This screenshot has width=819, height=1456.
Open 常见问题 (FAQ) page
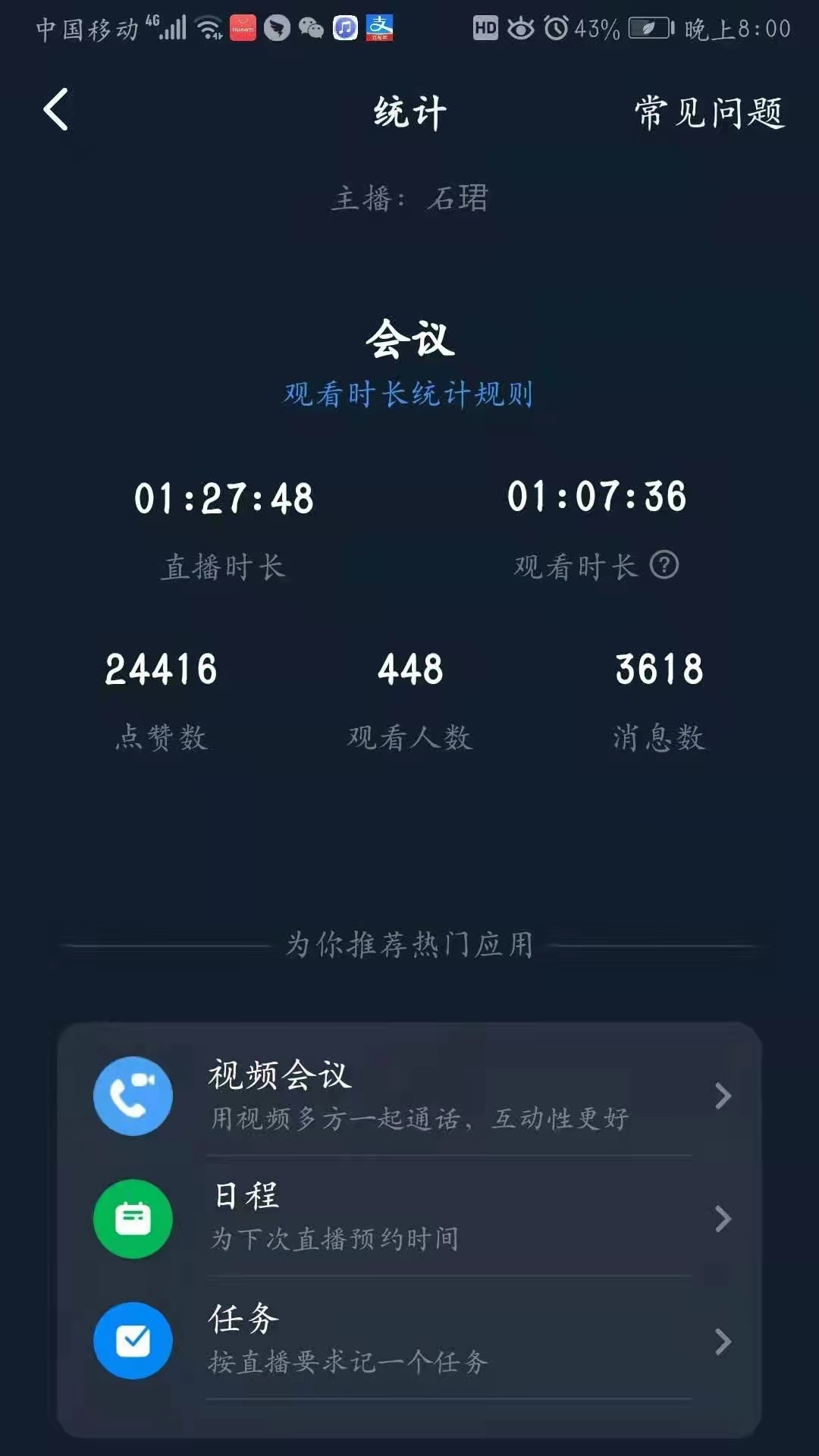[x=709, y=113]
